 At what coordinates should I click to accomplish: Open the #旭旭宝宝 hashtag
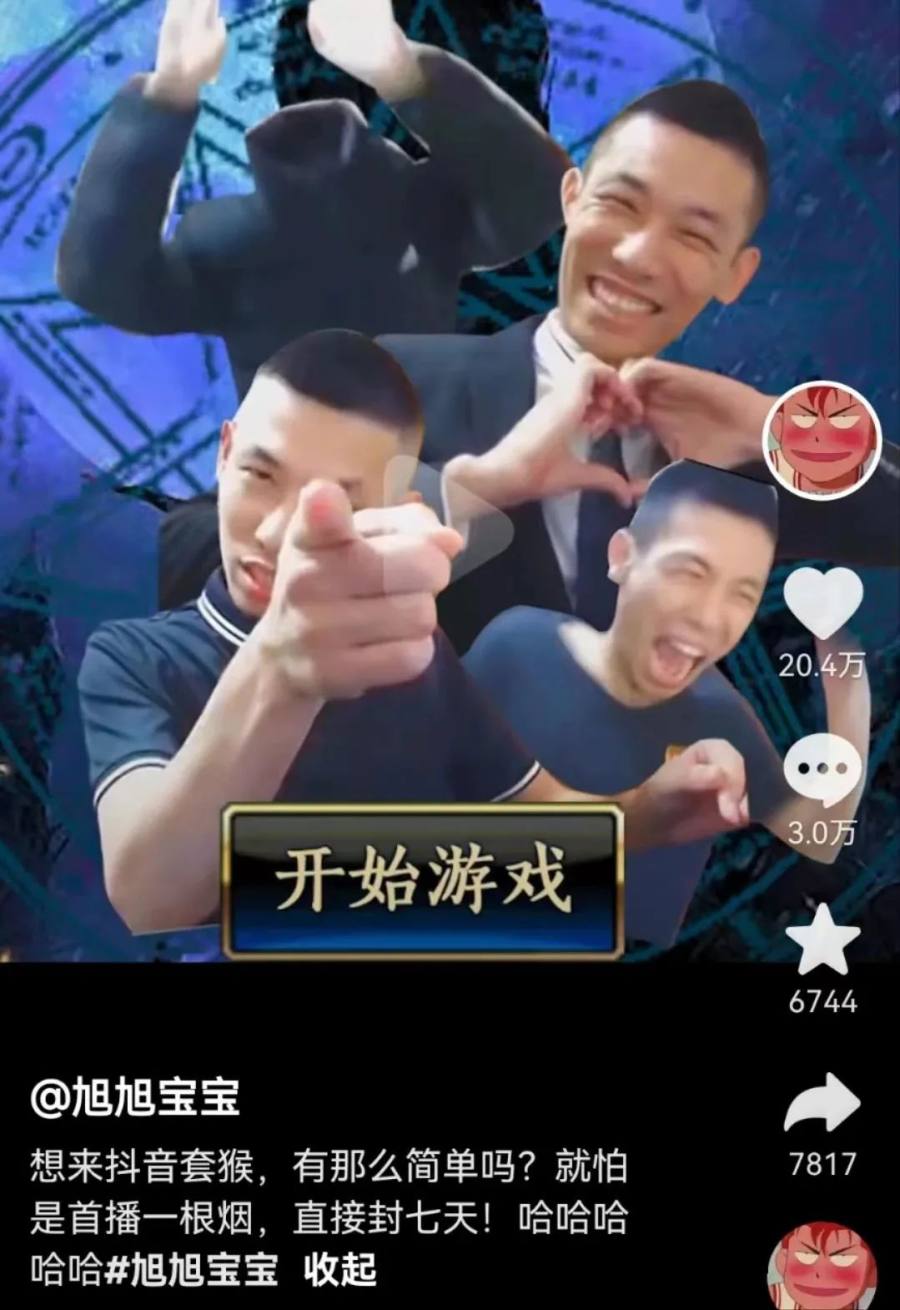(x=196, y=1271)
